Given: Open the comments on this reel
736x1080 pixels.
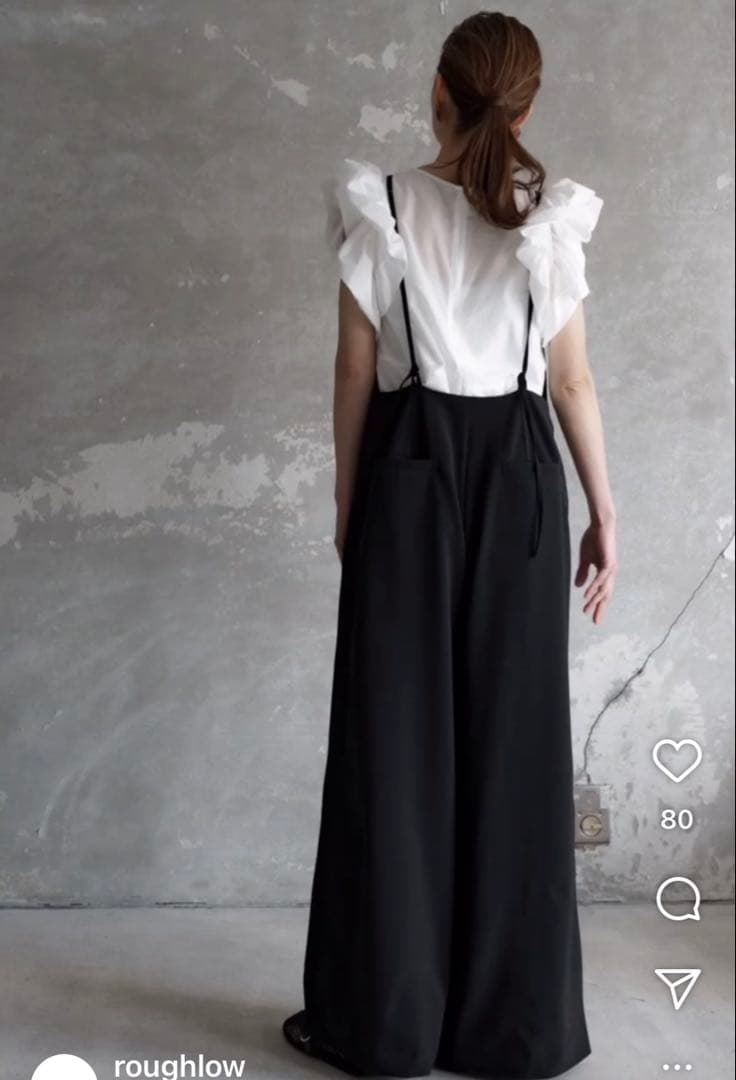Looking at the screenshot, I should click(x=677, y=898).
